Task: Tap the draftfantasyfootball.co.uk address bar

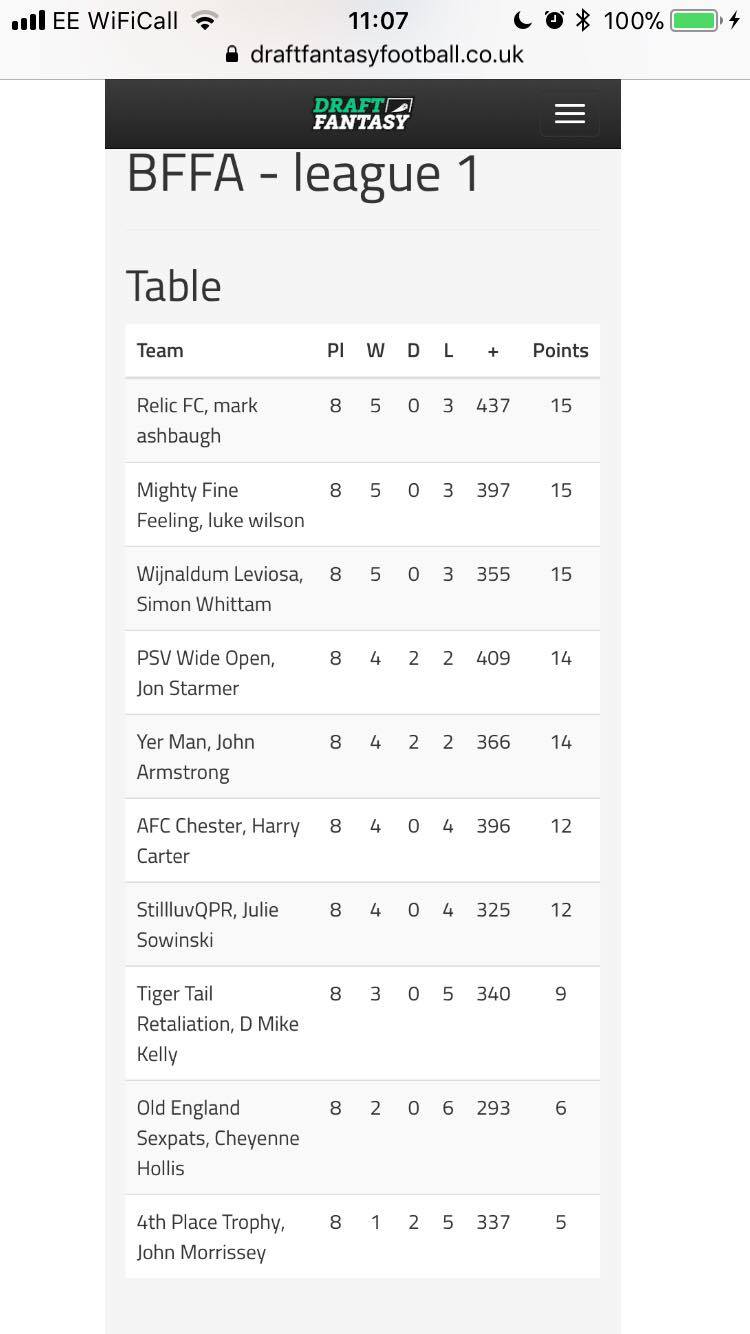Action: 375,55
